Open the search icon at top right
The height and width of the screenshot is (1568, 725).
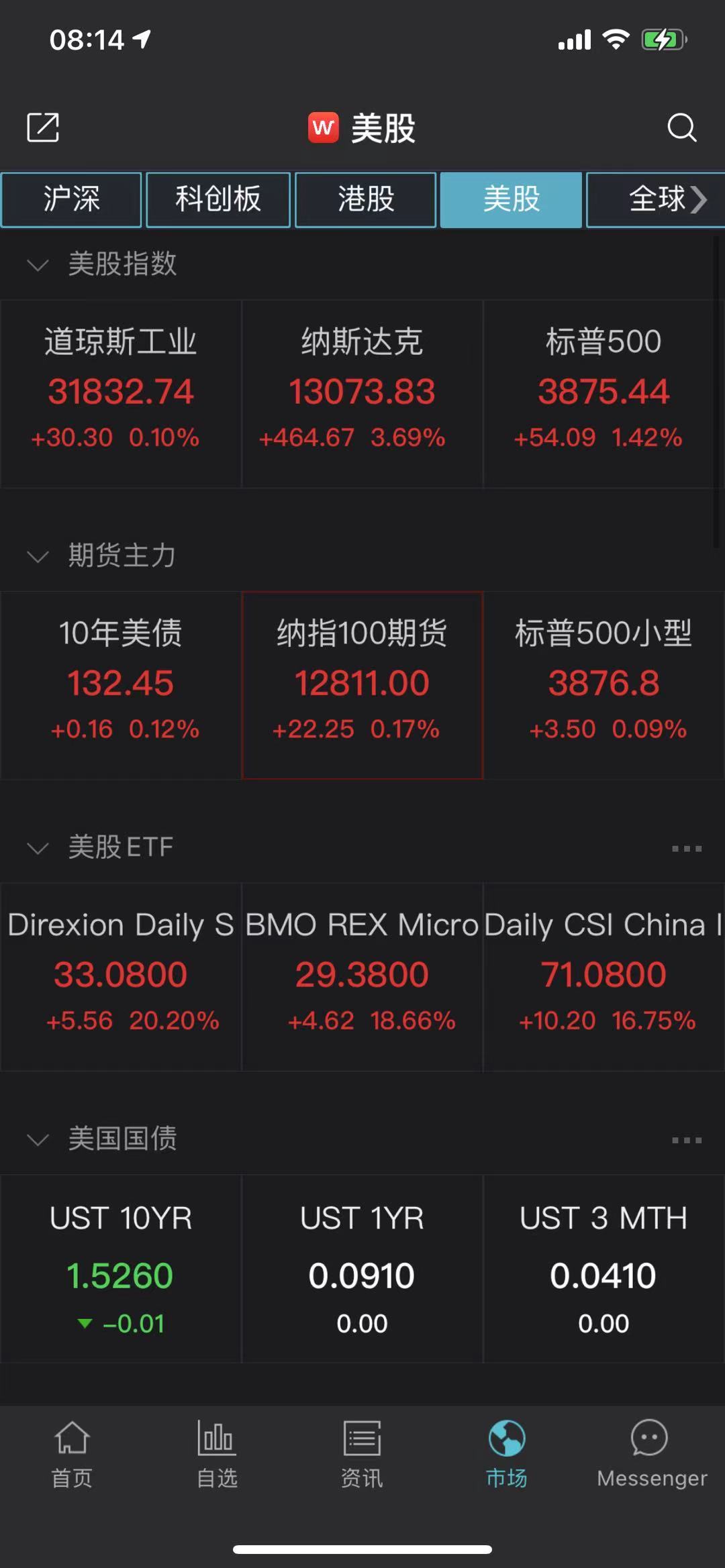coord(682,127)
